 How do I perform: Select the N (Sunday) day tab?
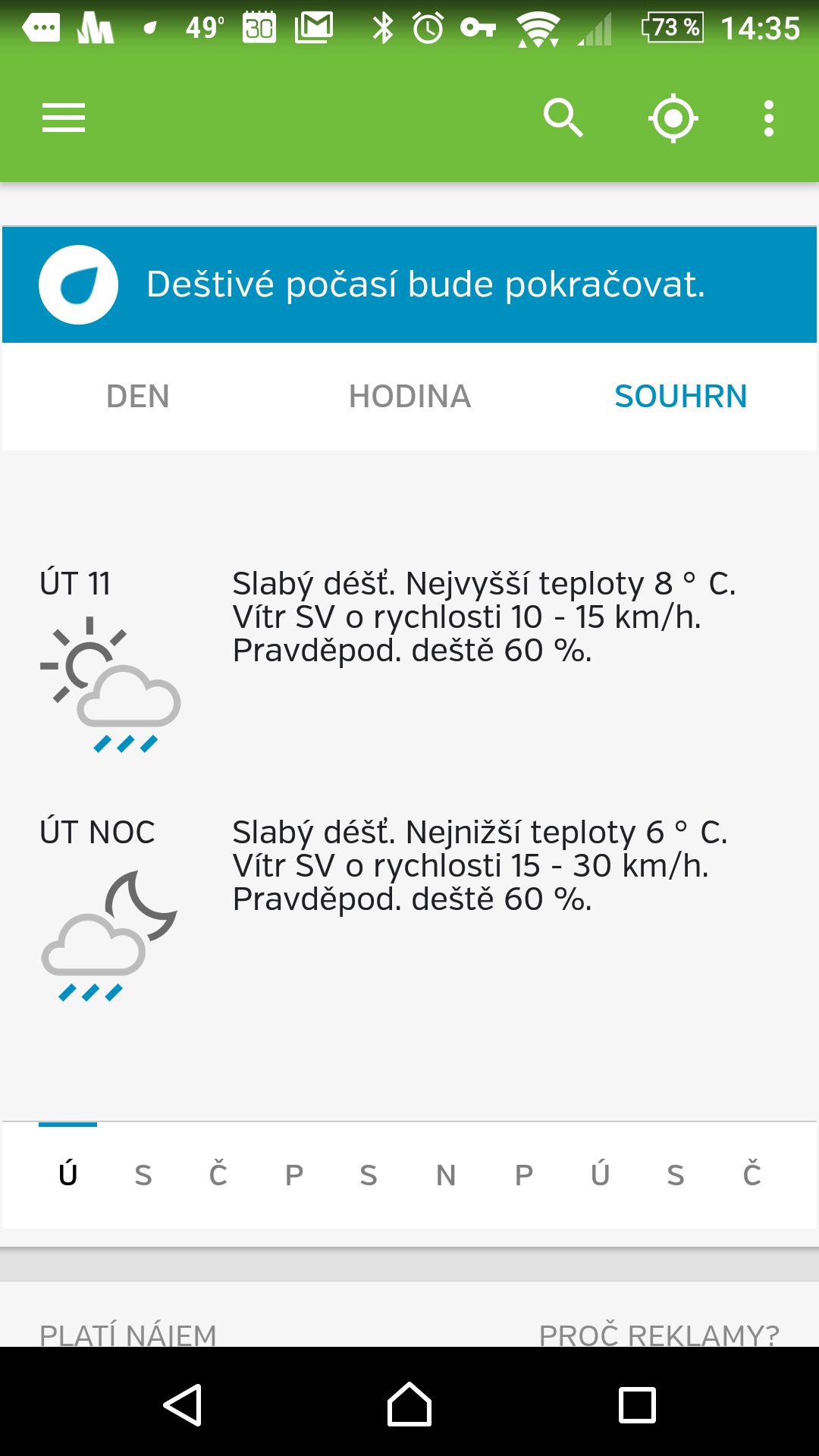446,1175
